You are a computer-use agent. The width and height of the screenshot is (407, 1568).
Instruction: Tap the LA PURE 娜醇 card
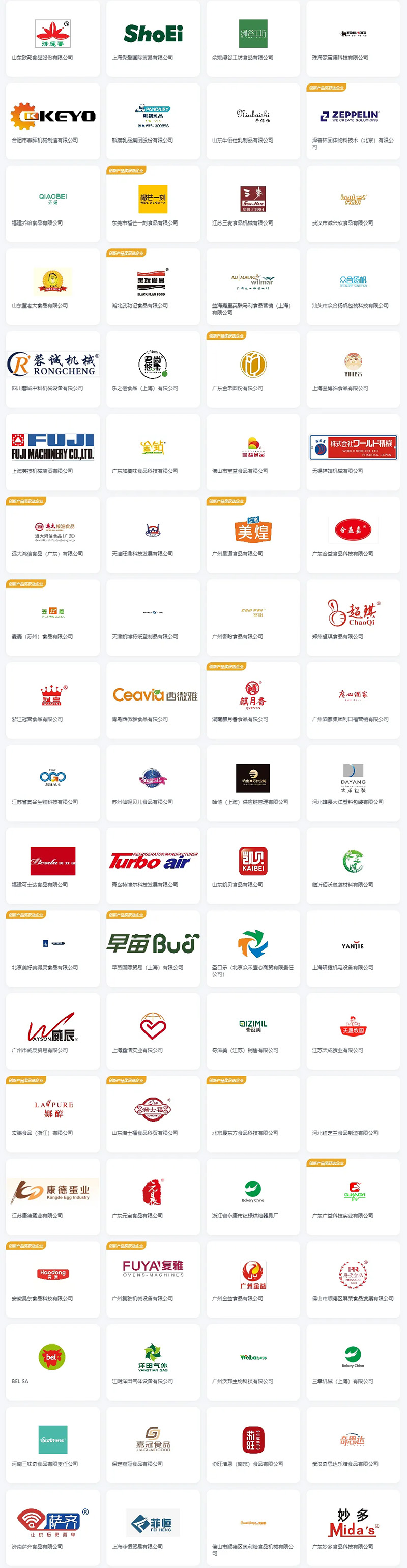53,1114
